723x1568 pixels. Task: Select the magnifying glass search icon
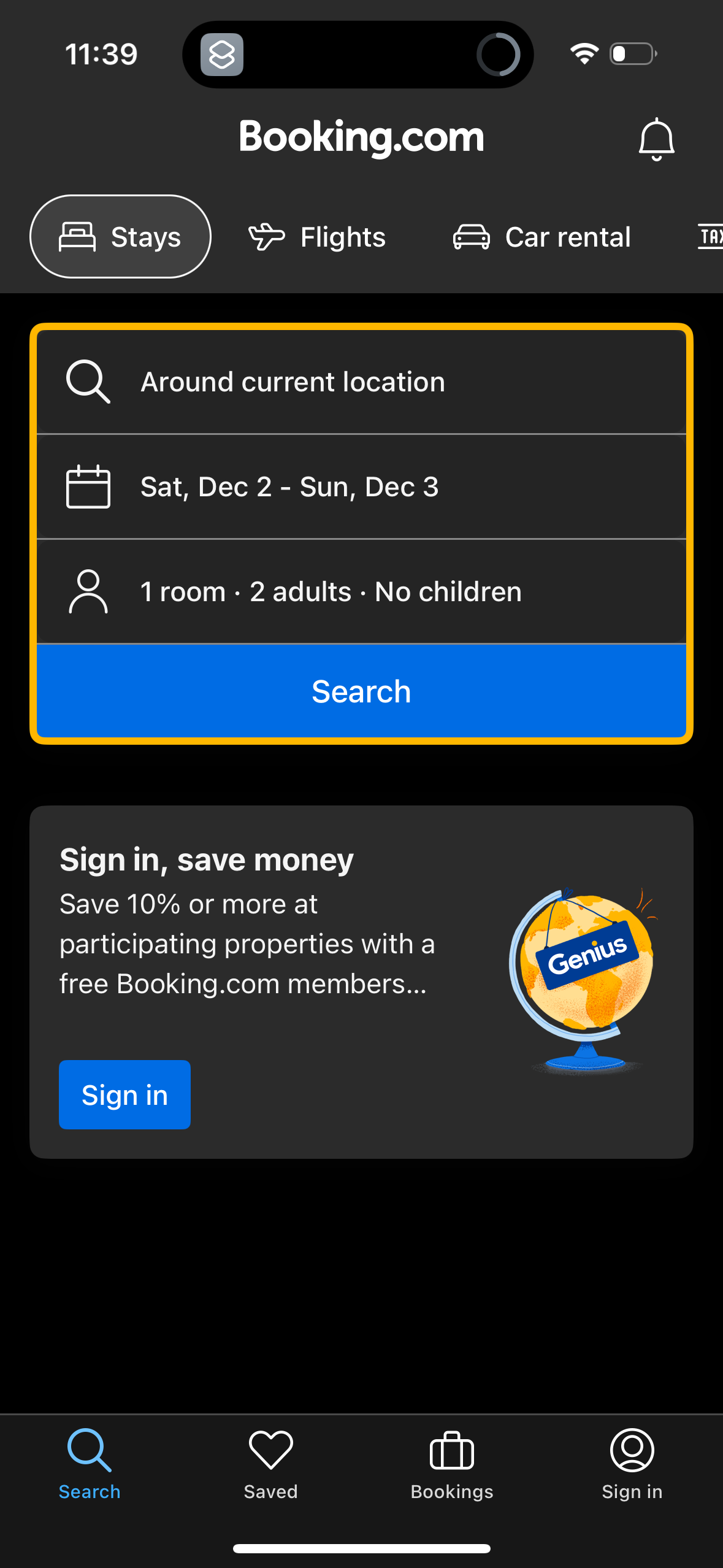click(89, 381)
